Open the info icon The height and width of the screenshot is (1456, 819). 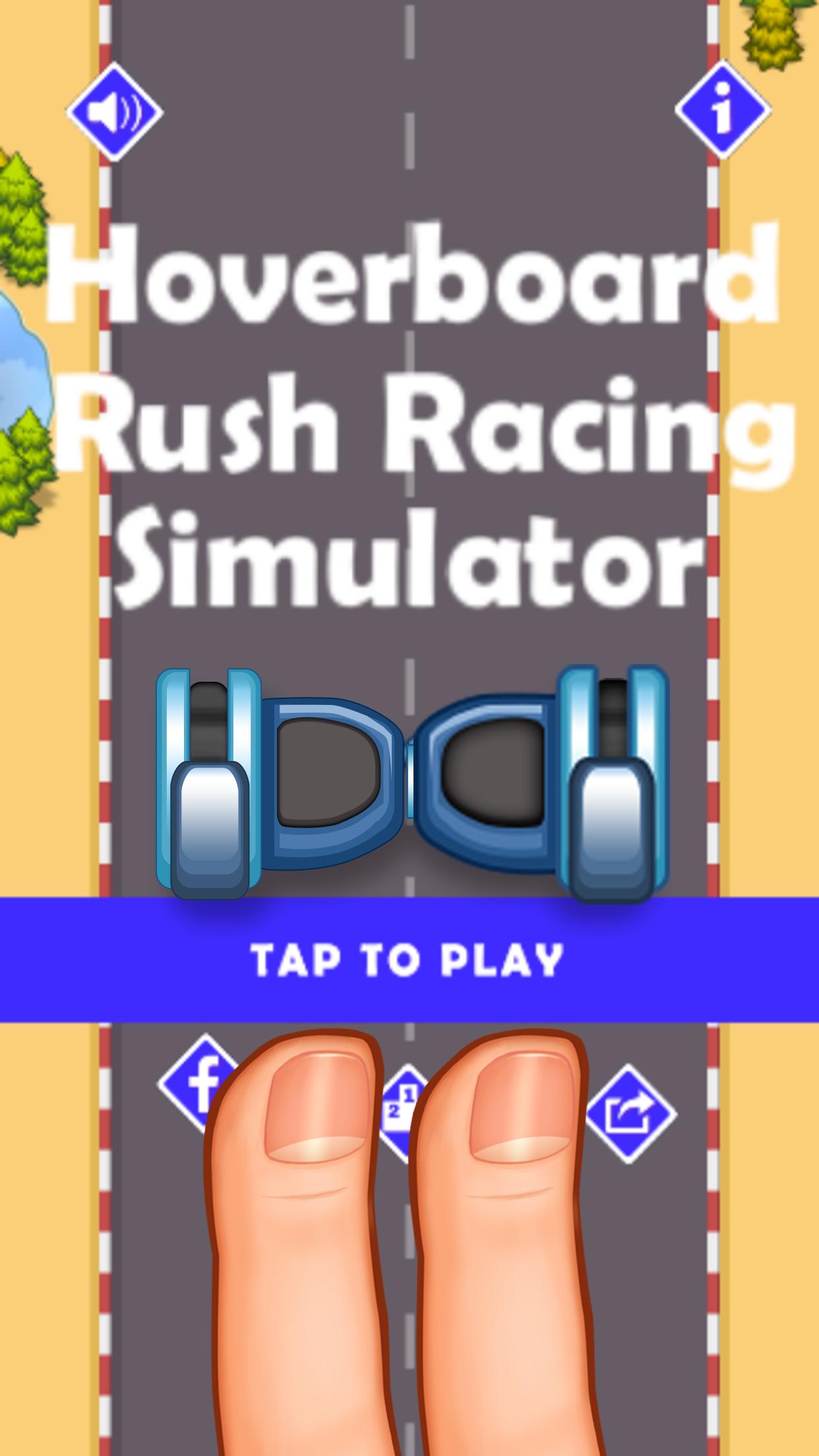click(x=723, y=109)
